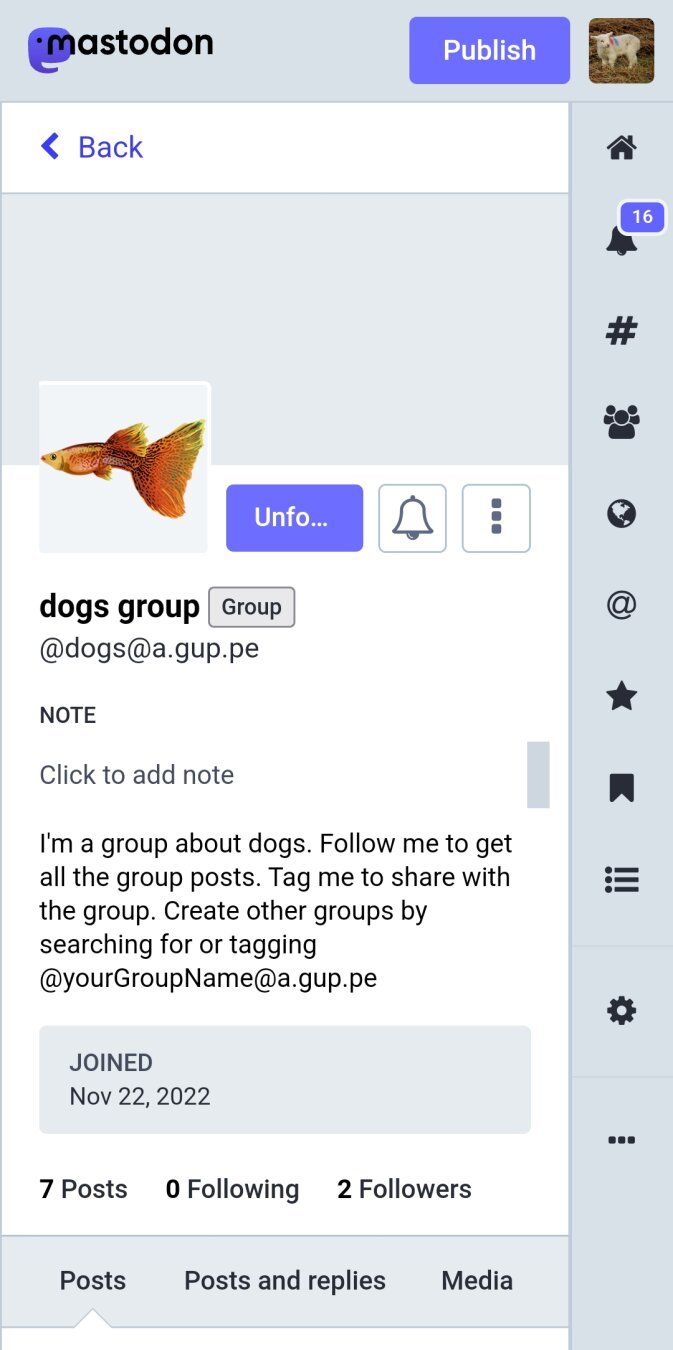Open favourites star icon
The width and height of the screenshot is (673, 1350).
click(621, 696)
